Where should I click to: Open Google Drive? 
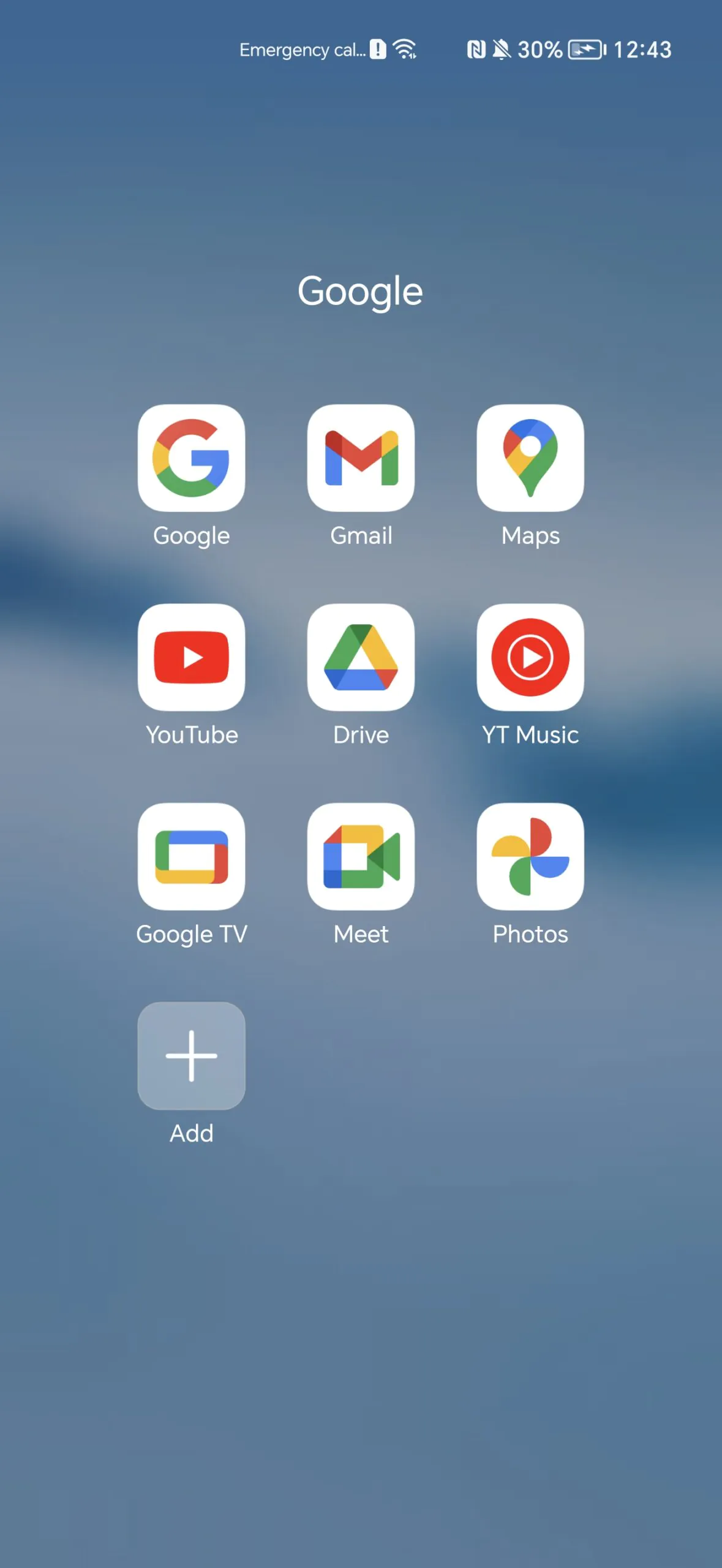[x=361, y=657]
